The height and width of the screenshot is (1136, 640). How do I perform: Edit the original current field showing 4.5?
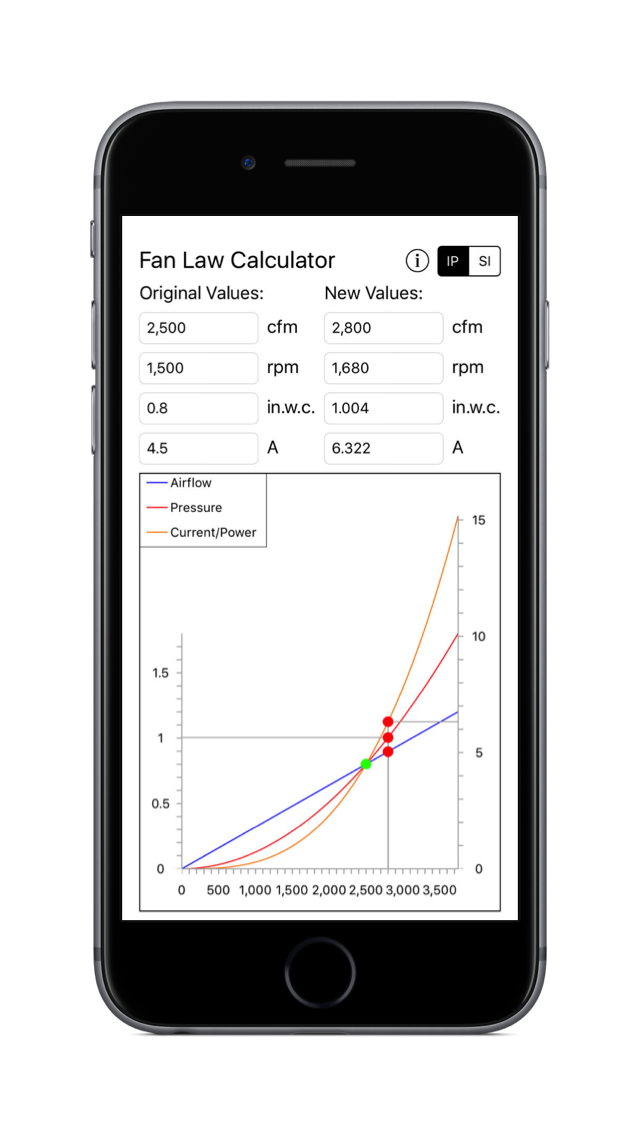(199, 448)
